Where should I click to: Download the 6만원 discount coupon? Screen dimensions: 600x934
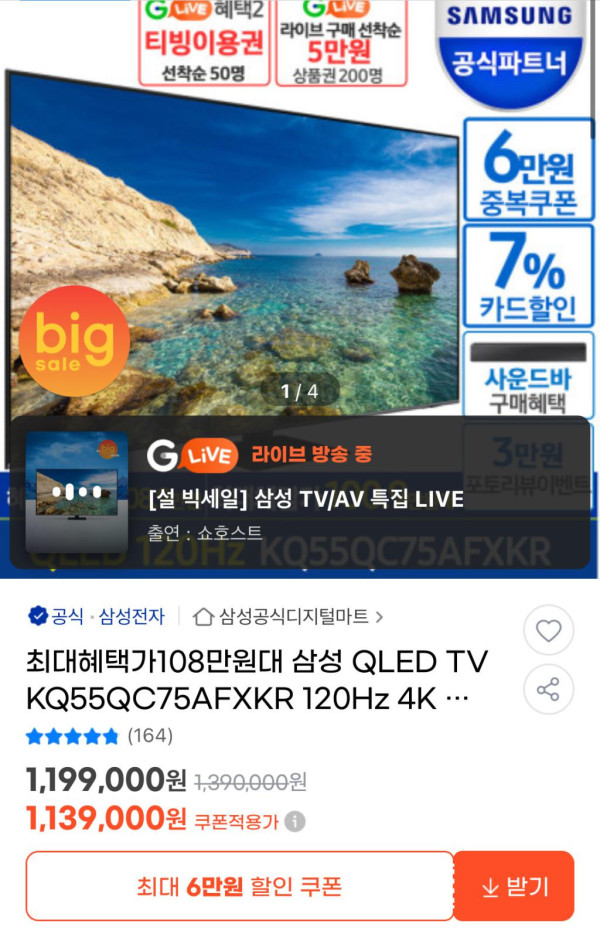[x=514, y=886]
